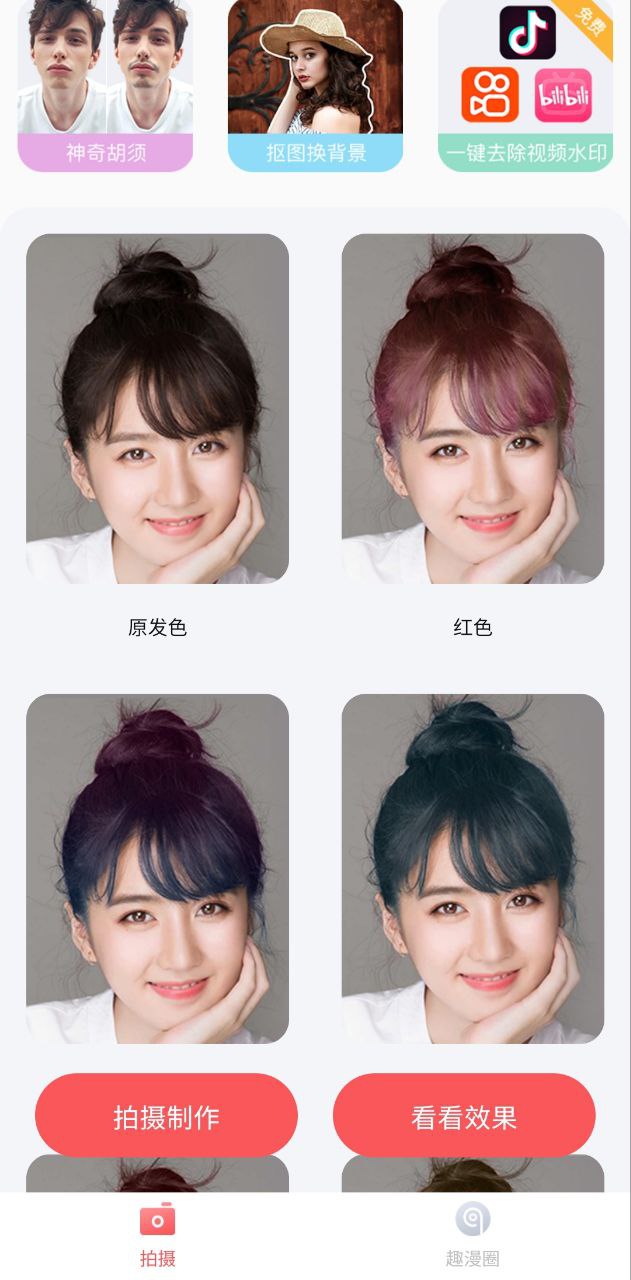The width and height of the screenshot is (631, 1280).
Task: Open the 一键去除视频水印 watermark removal card
Action: pyautogui.click(x=525, y=85)
